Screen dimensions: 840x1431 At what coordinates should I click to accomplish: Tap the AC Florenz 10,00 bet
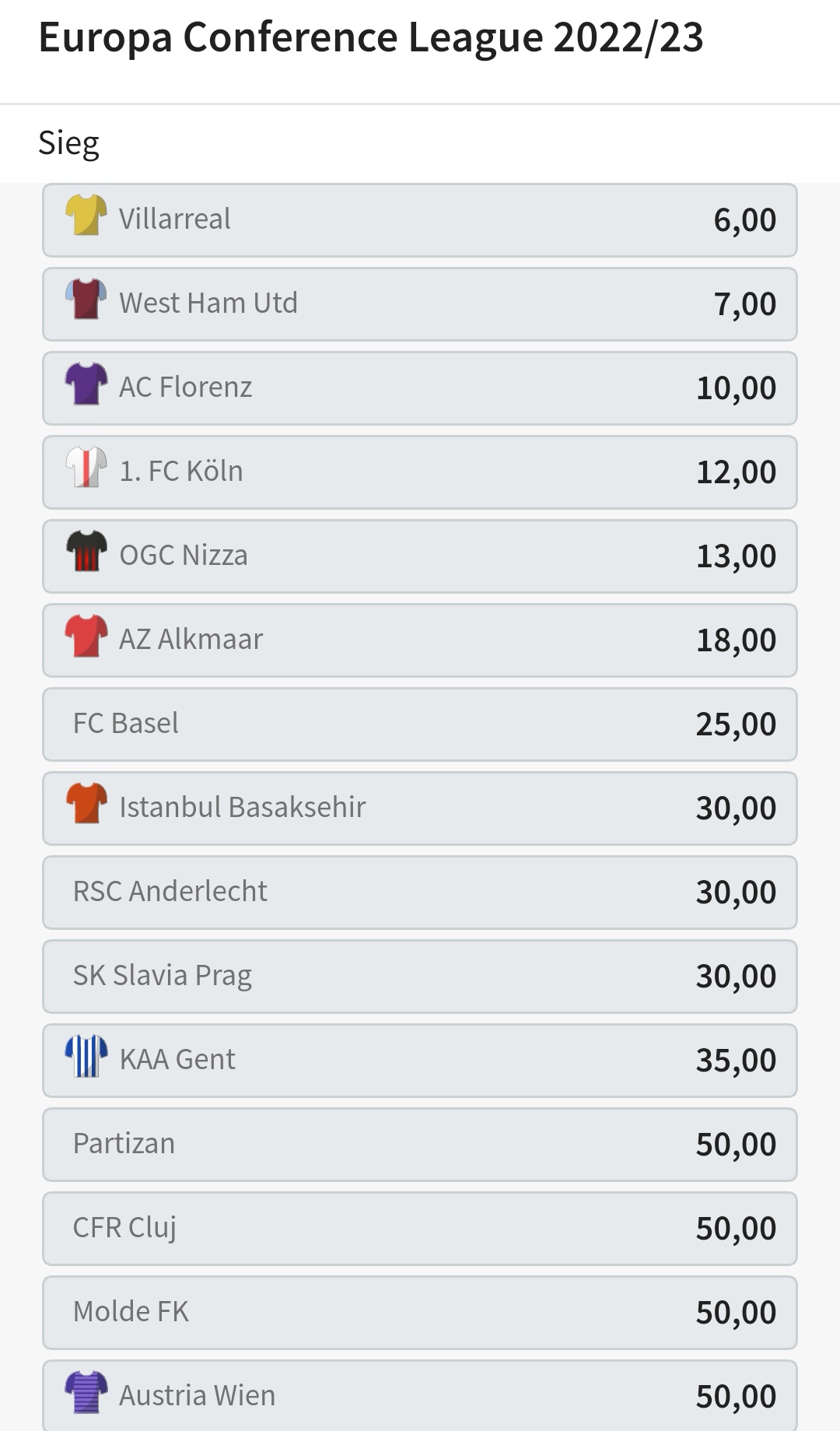point(420,388)
